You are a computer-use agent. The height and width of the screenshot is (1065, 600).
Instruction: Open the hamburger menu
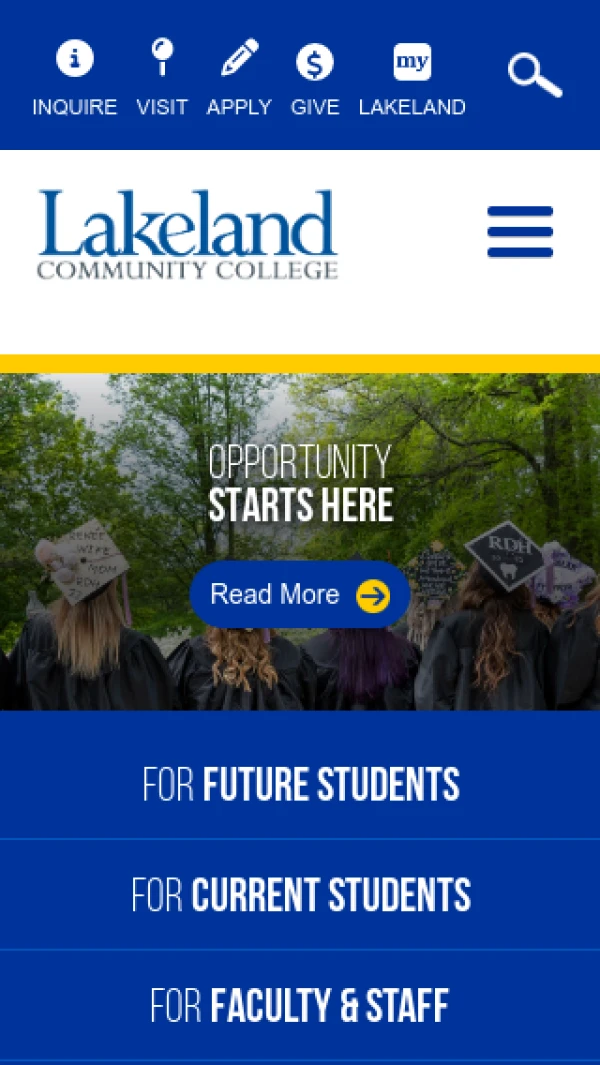click(x=520, y=232)
